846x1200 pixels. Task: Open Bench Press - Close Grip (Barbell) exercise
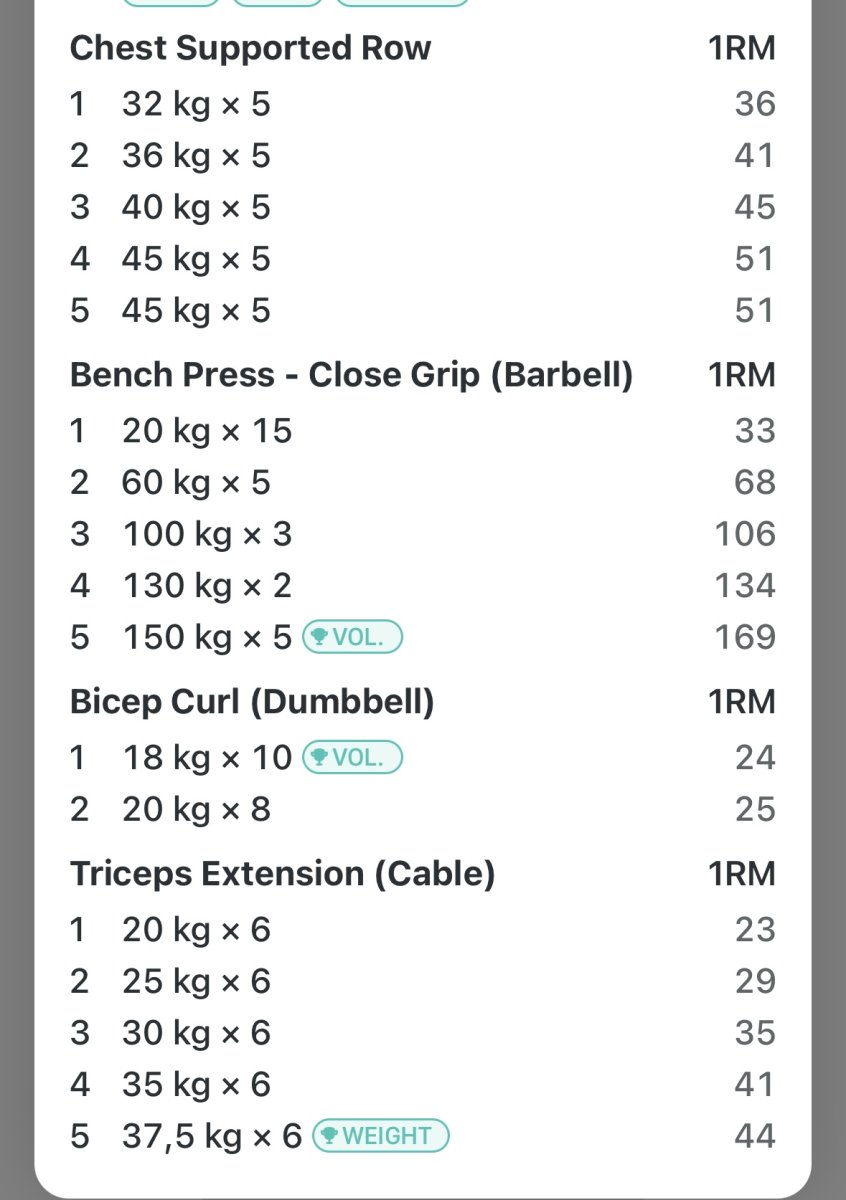pos(351,375)
